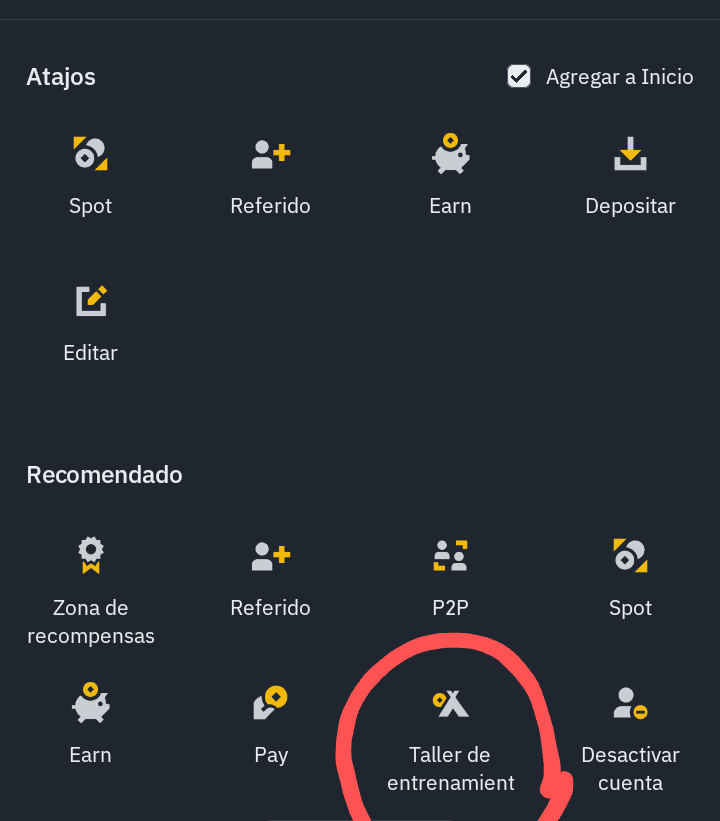
Task: Select Spot under Recomendado
Action: [630, 577]
